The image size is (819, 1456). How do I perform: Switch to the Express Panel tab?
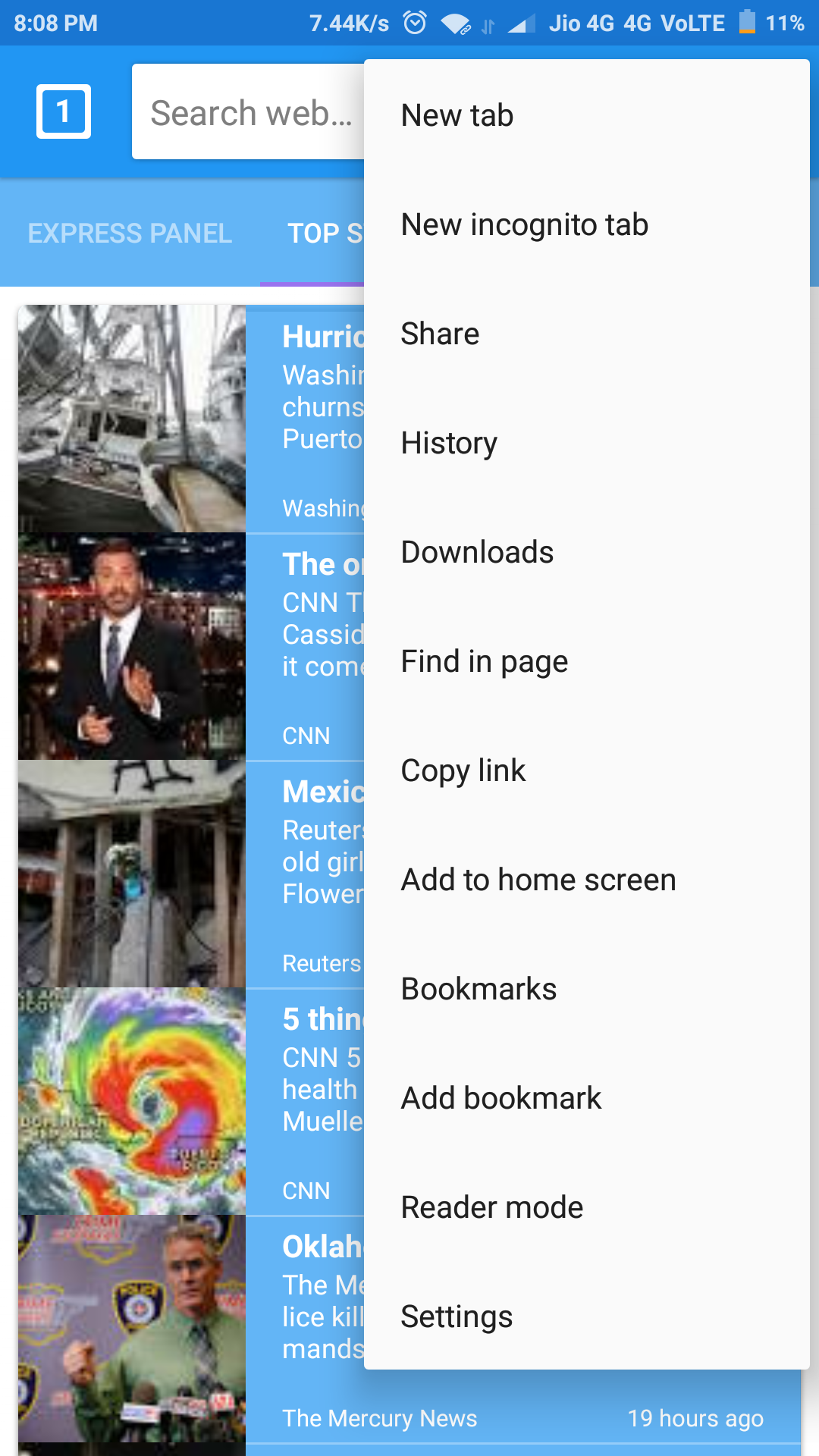(130, 233)
